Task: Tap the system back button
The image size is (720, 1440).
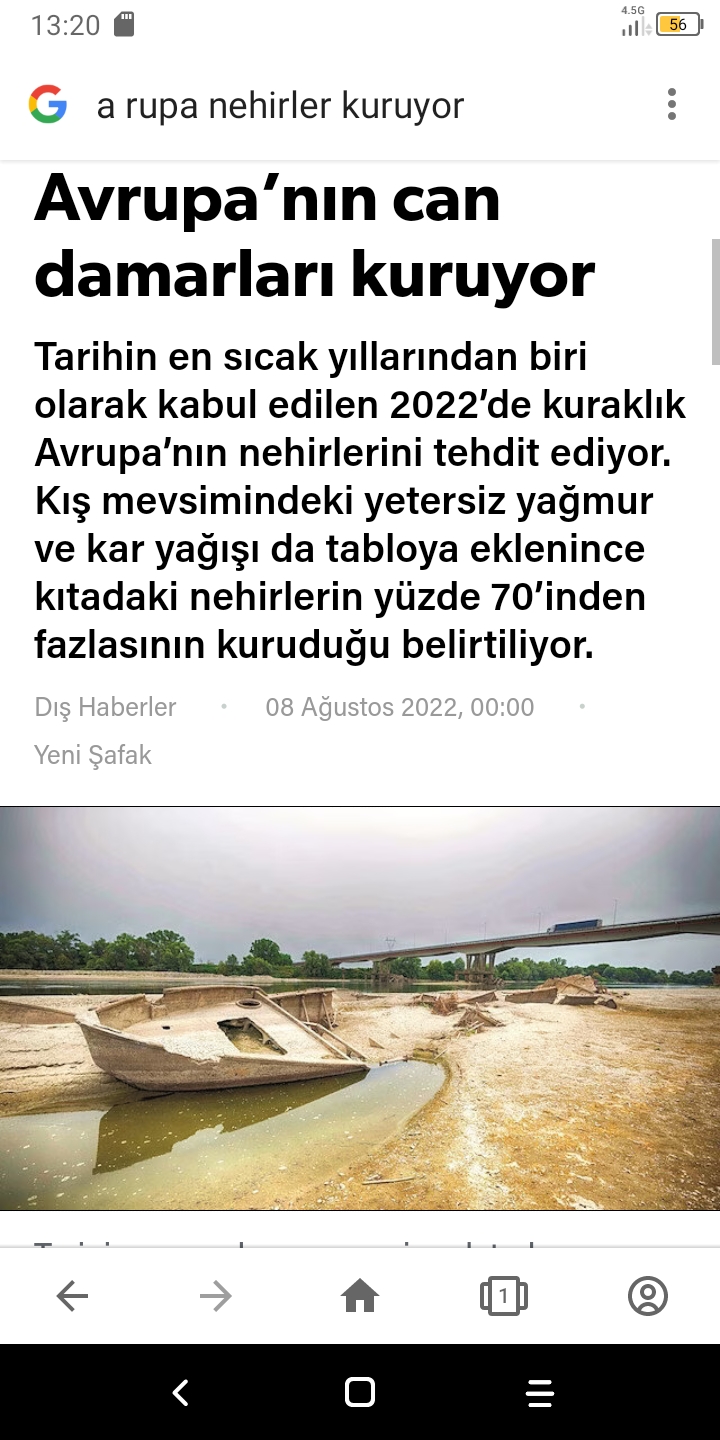Action: coord(181,1392)
